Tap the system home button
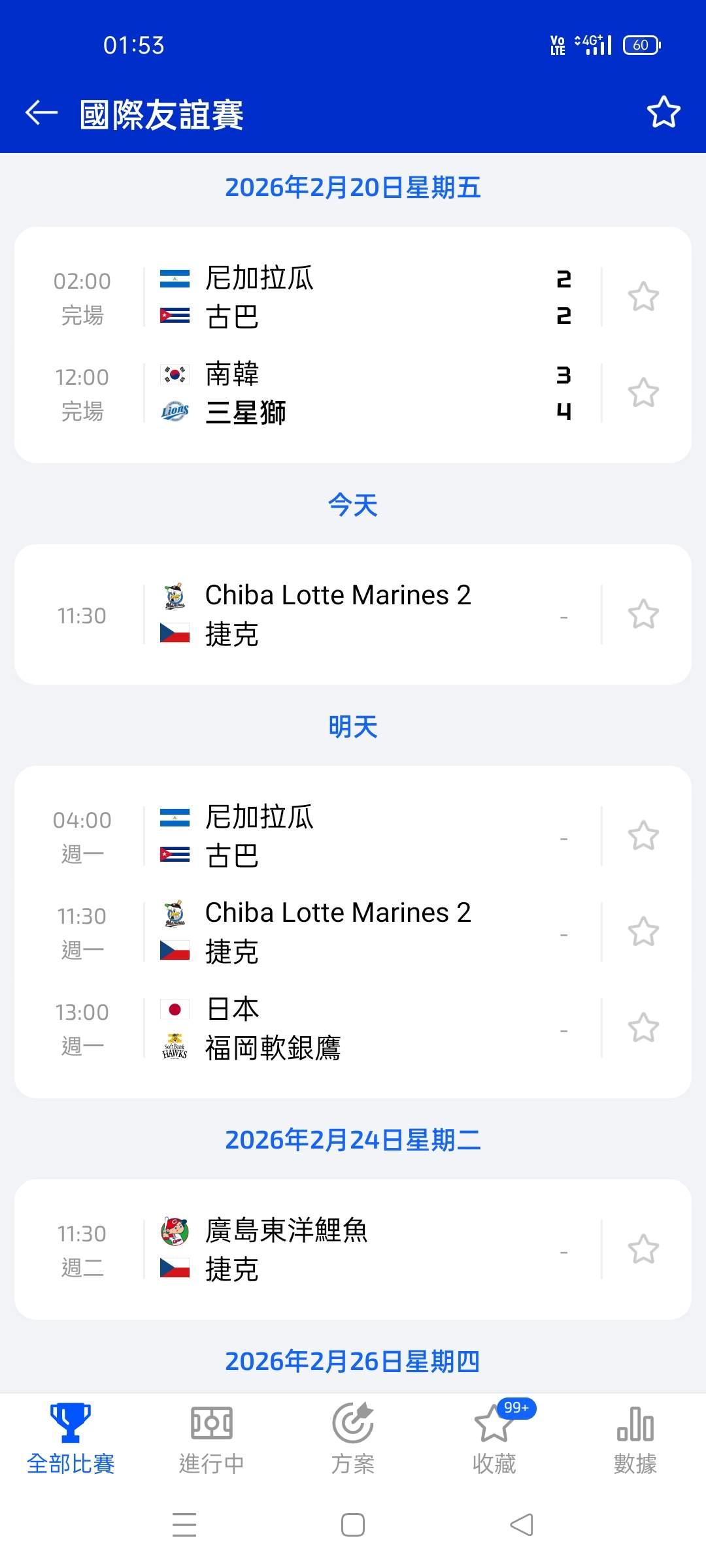 (x=353, y=1525)
